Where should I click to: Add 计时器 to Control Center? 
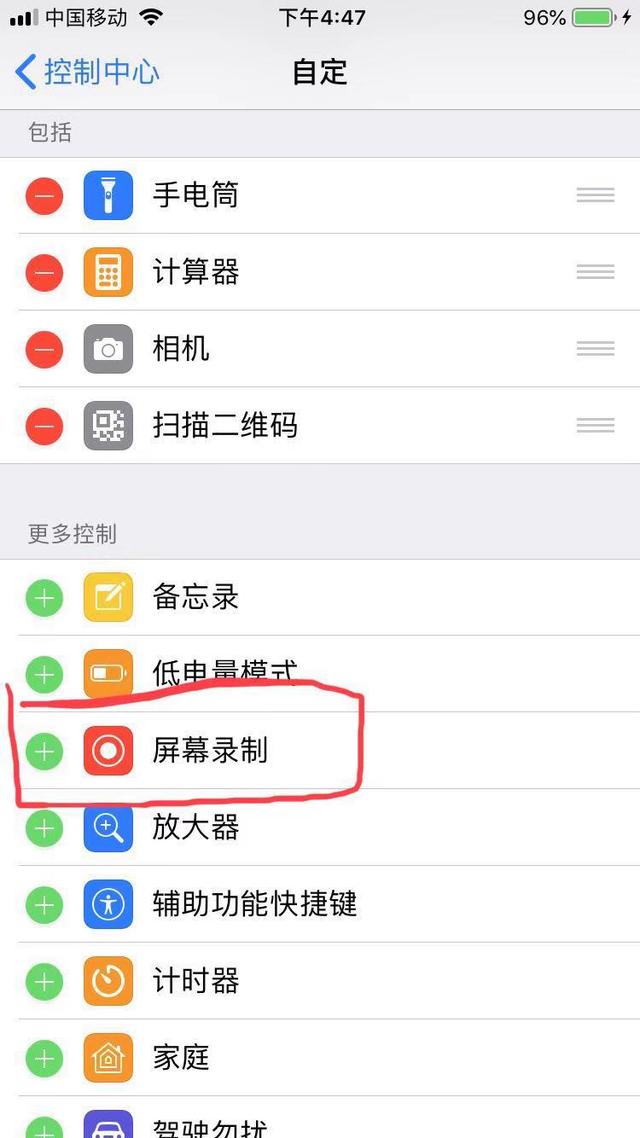click(x=44, y=981)
